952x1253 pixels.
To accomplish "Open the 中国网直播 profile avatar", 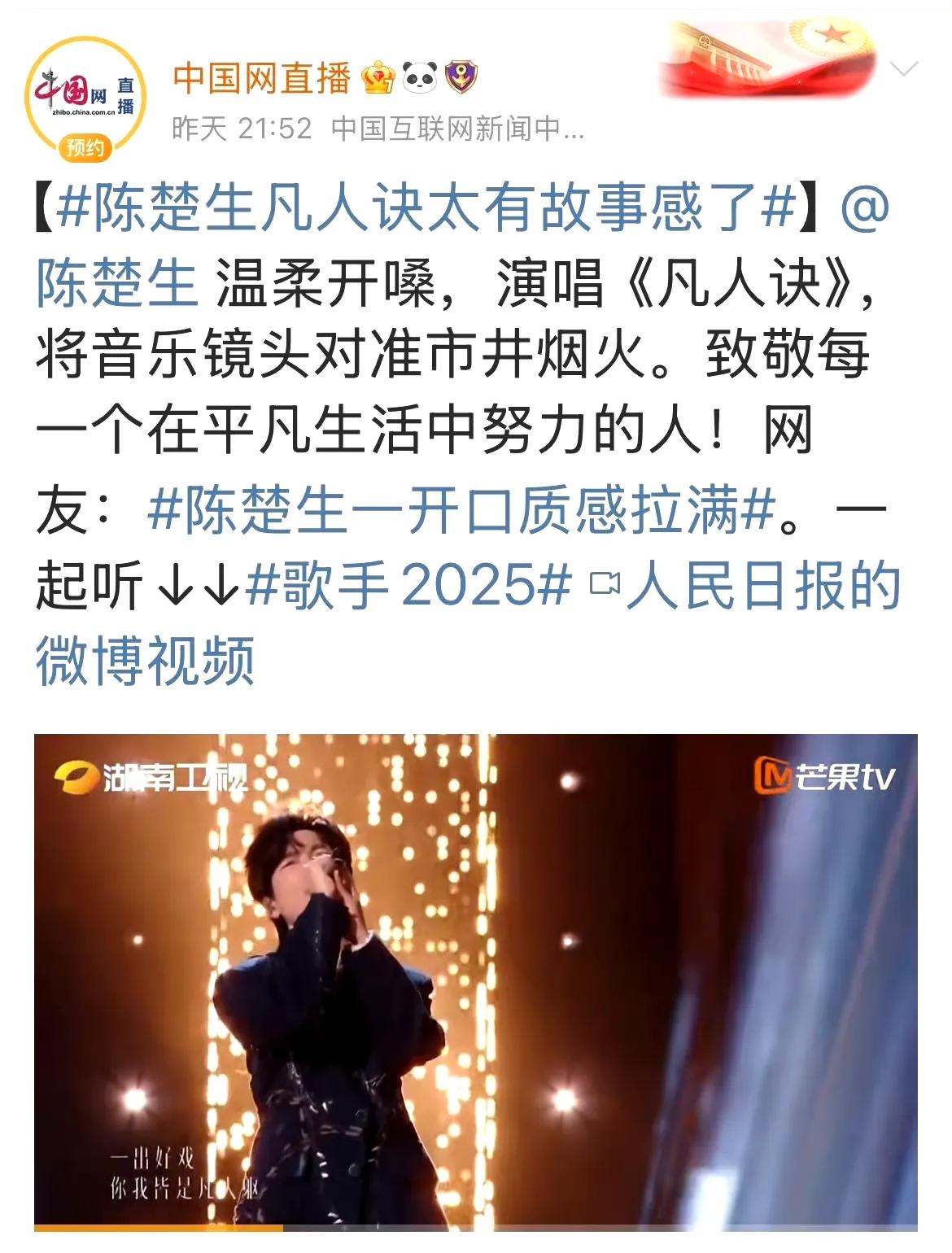I will (x=85, y=96).
